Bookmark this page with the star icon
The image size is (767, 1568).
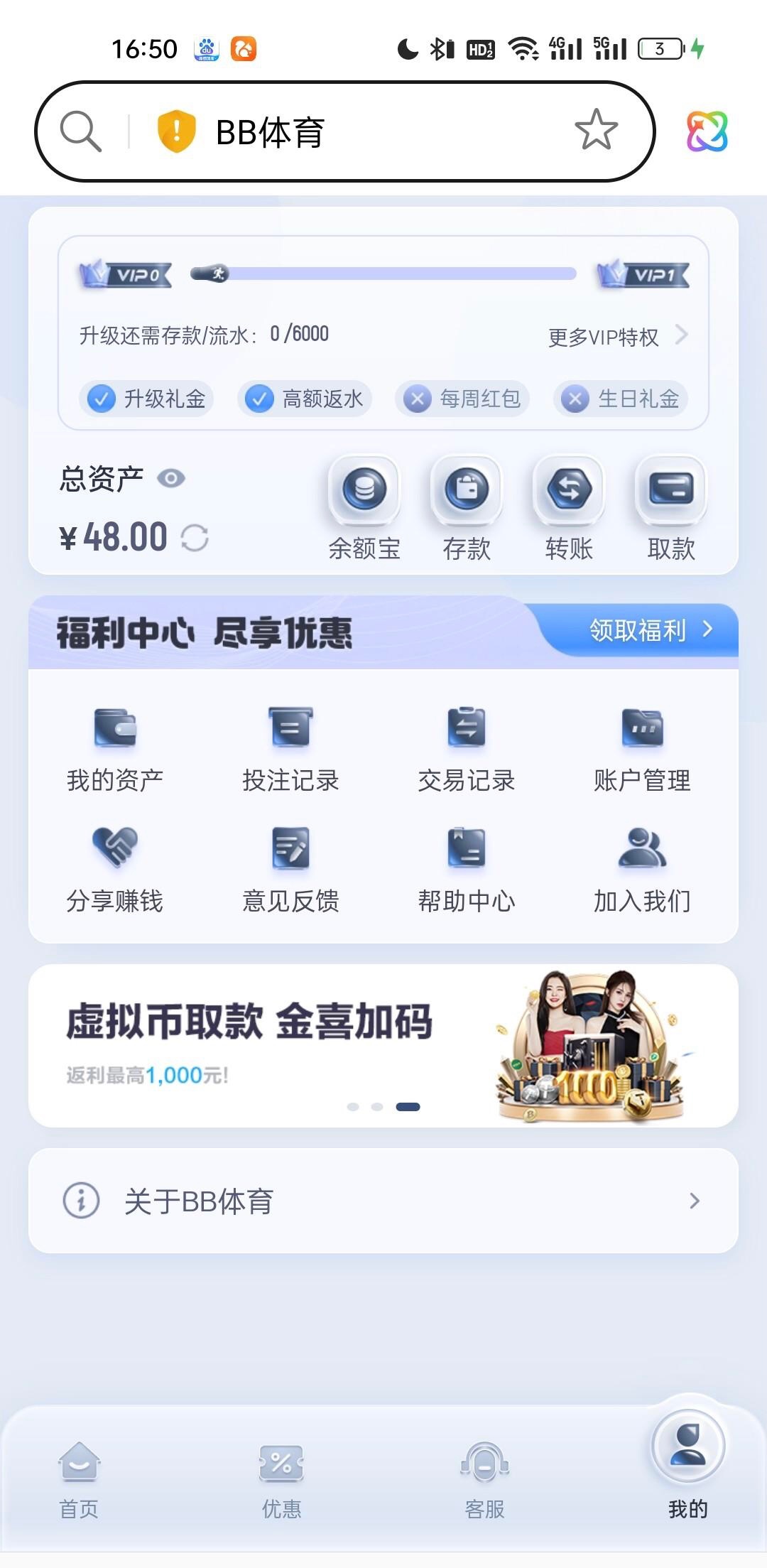click(x=596, y=130)
